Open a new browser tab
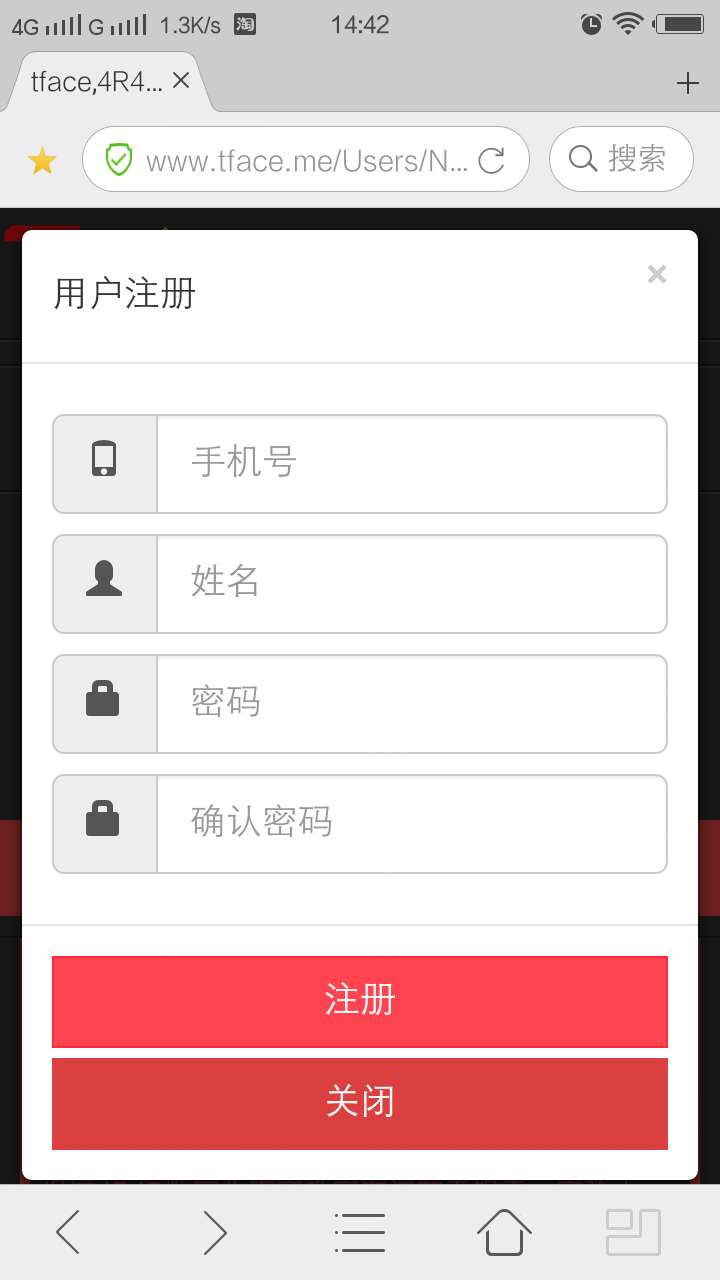The image size is (720, 1280). [687, 83]
